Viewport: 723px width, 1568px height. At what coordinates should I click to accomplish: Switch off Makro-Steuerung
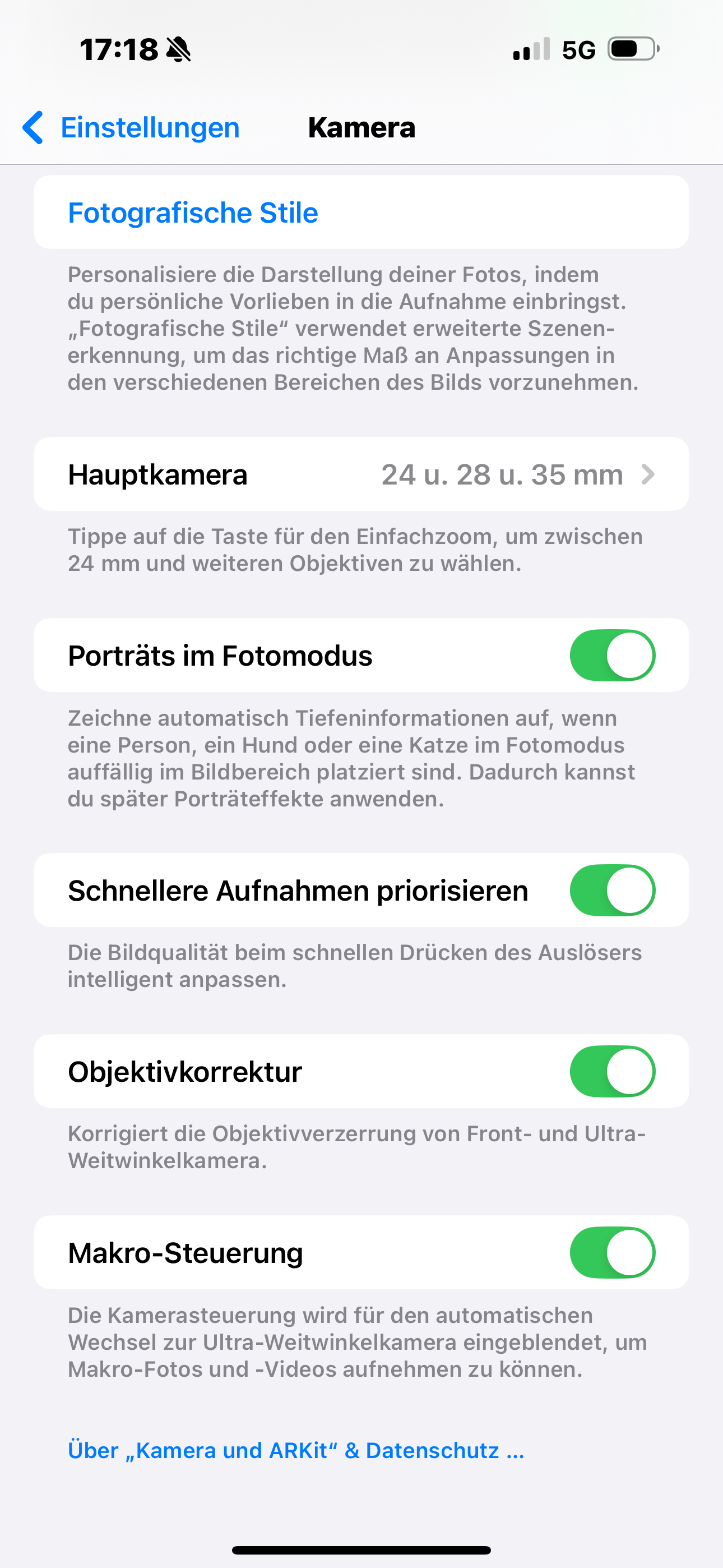611,1253
